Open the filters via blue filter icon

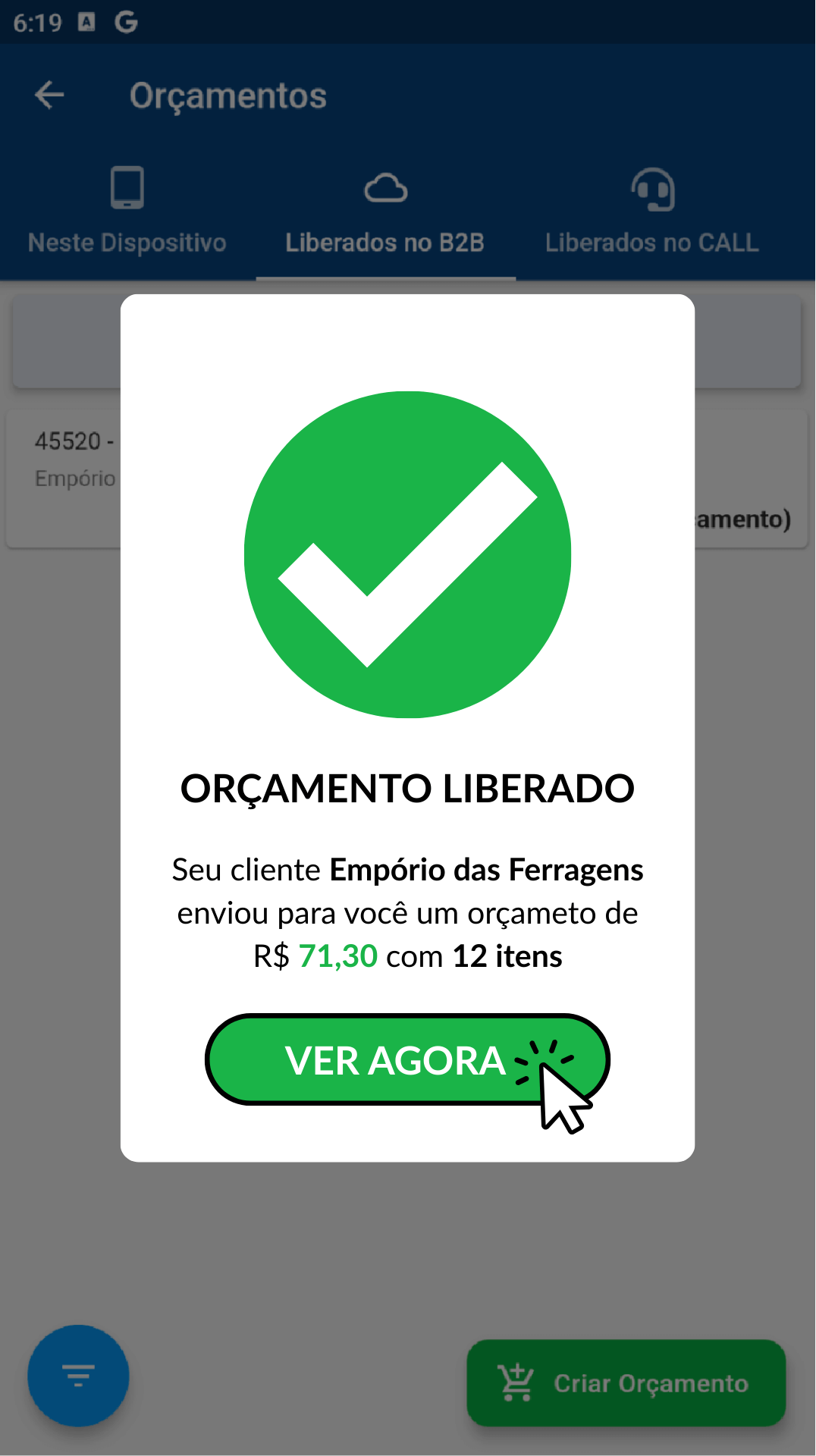[78, 1375]
